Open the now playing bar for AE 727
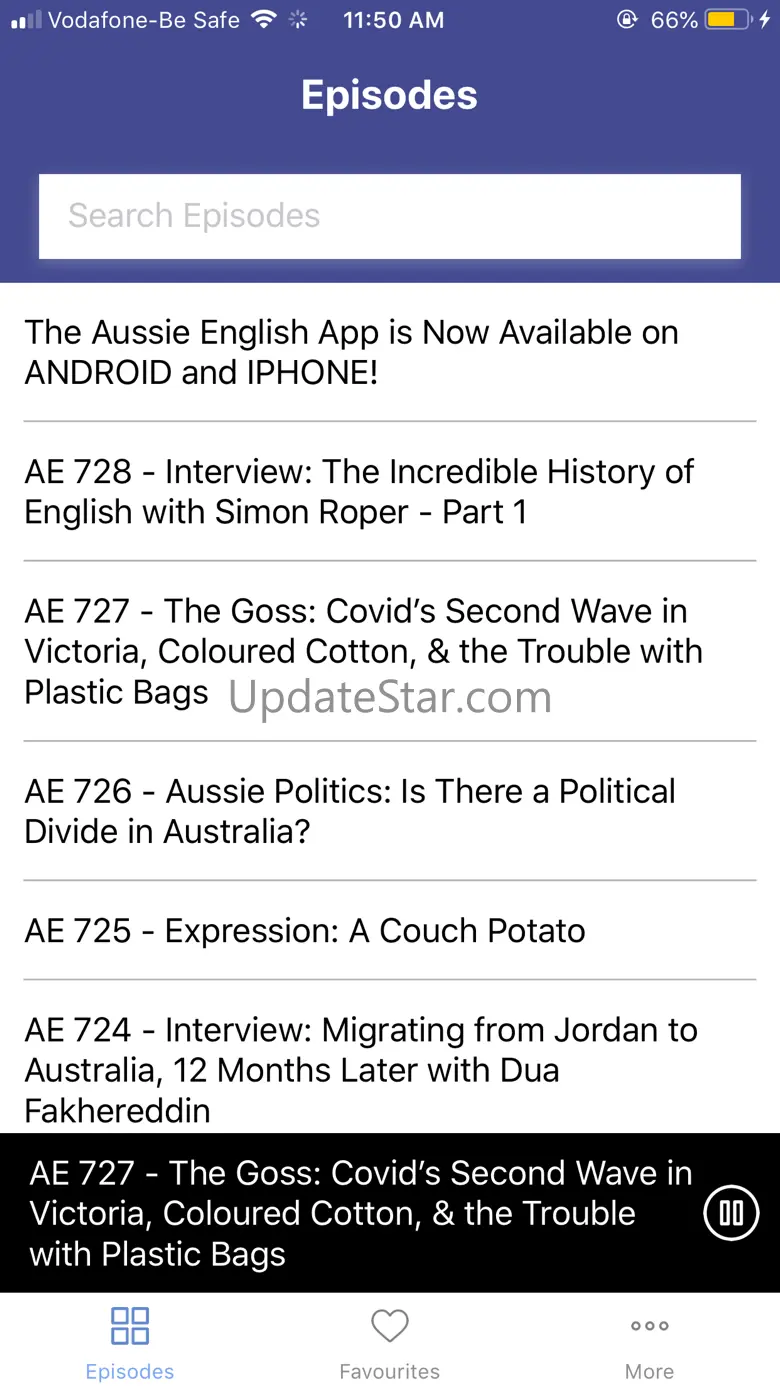Viewport: 780px width, 1387px height. [x=360, y=1213]
